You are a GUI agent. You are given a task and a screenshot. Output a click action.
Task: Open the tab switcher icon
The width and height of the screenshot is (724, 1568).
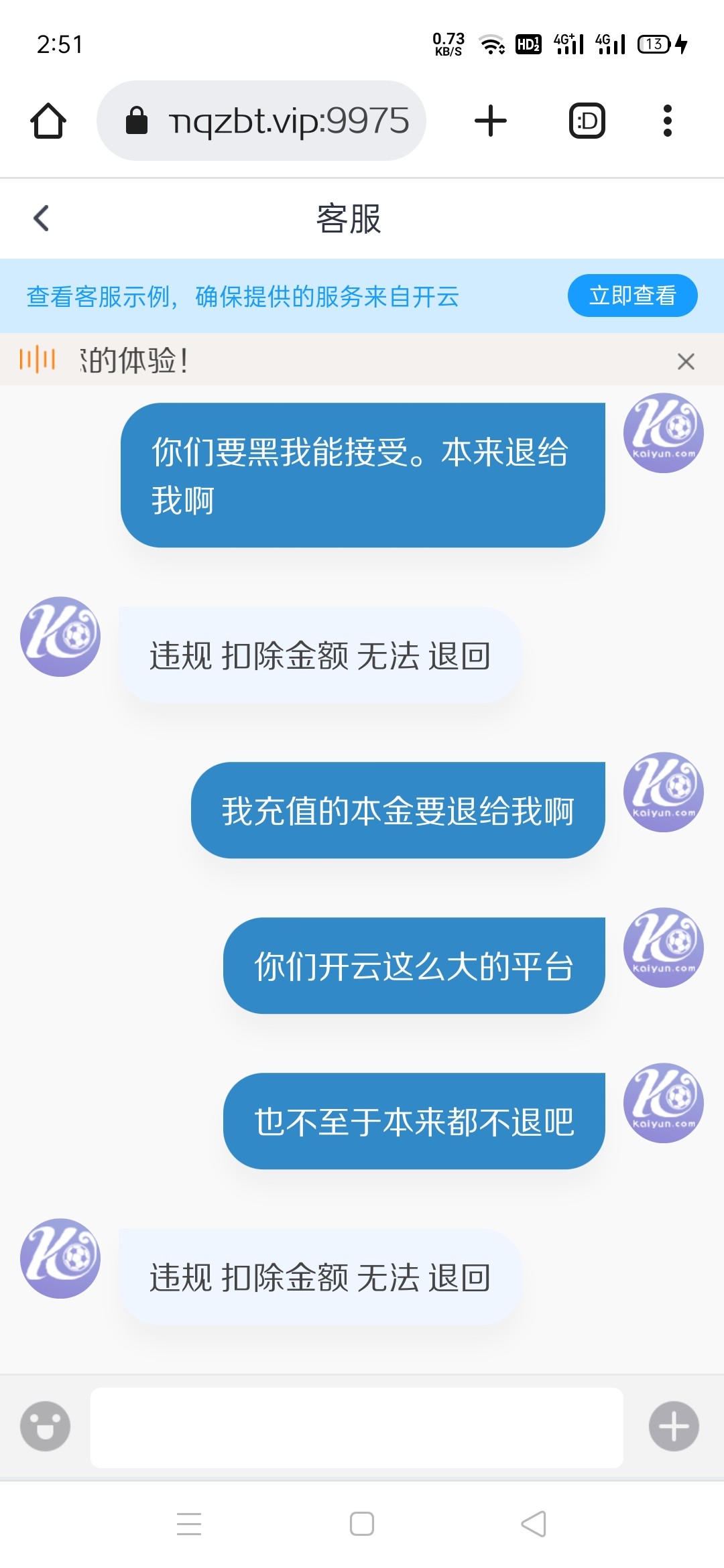tap(587, 119)
